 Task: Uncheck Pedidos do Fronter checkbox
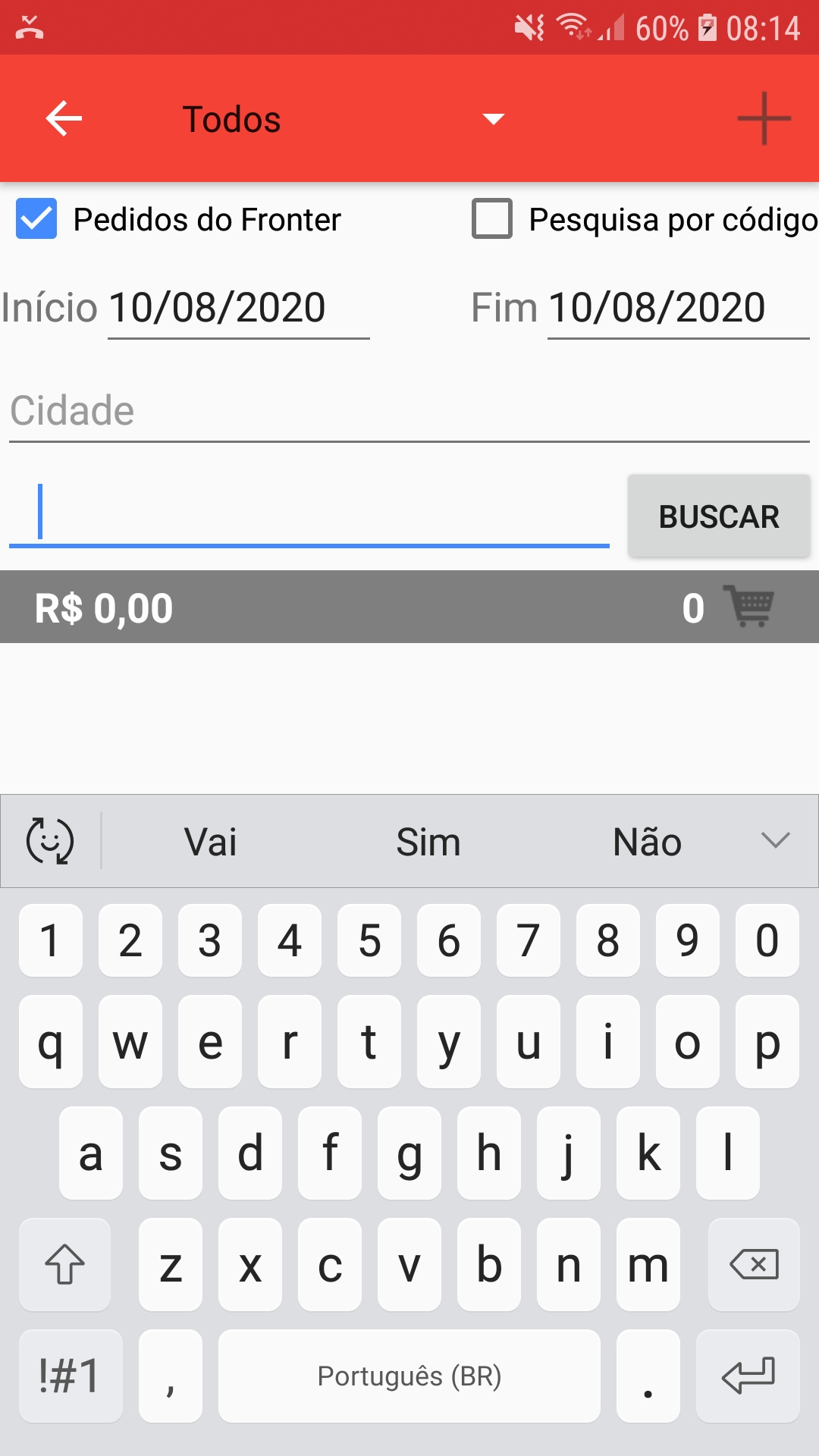tap(36, 219)
